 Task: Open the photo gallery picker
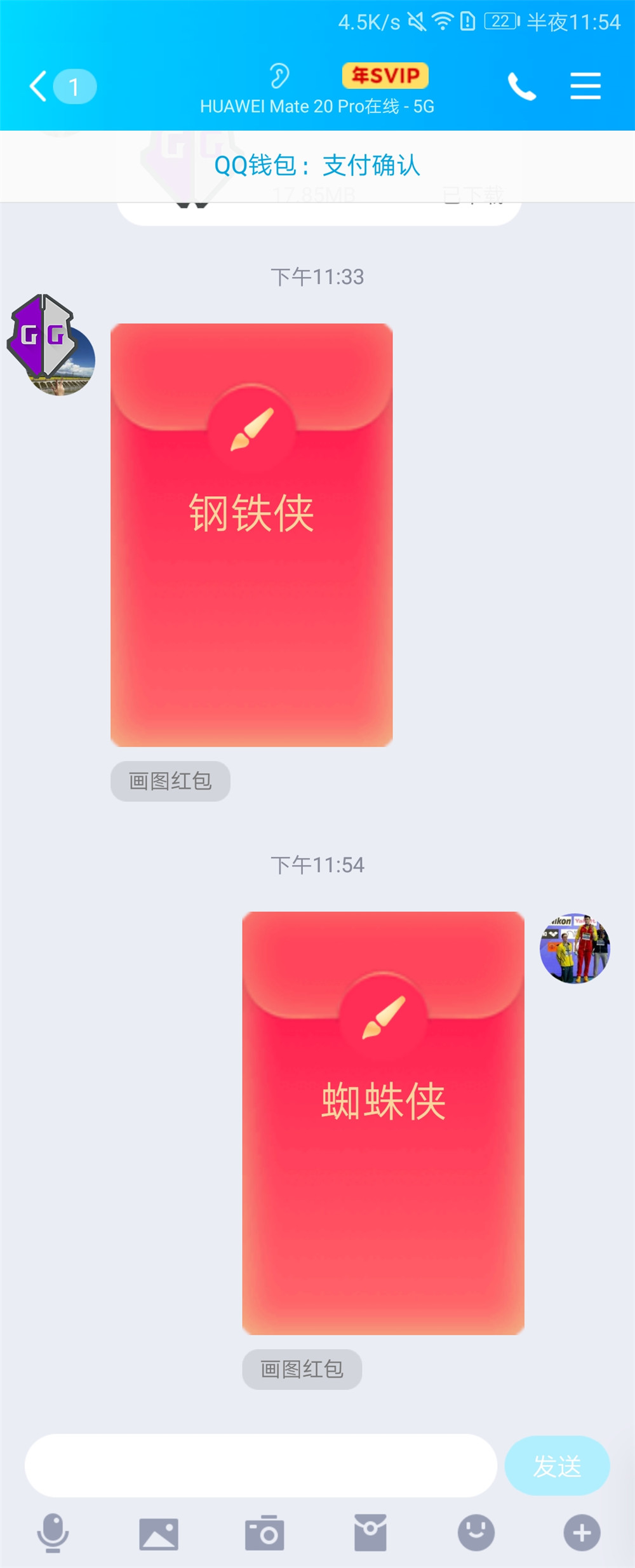(x=158, y=1533)
